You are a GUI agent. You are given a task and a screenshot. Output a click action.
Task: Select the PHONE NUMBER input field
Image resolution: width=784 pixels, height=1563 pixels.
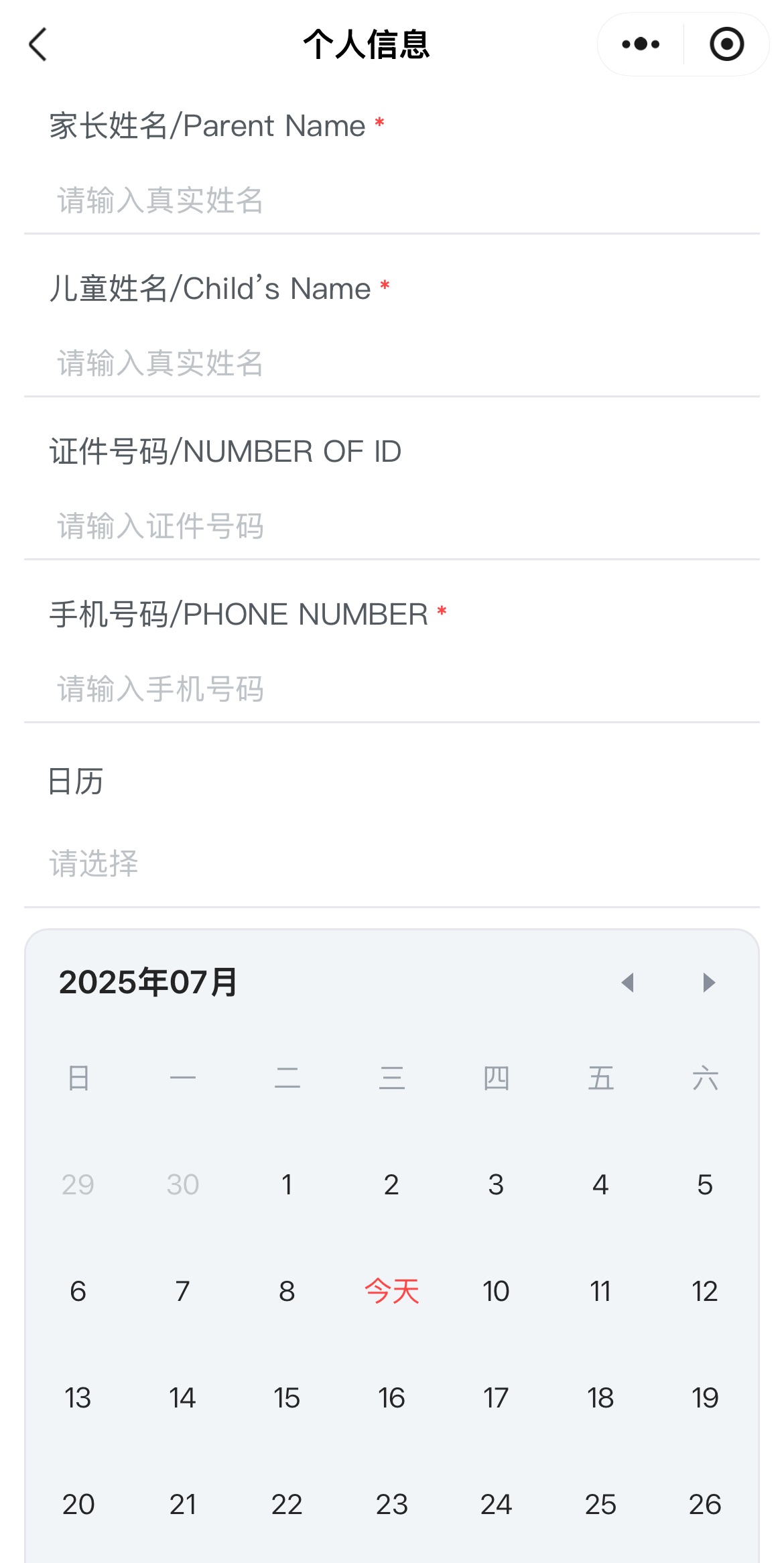pos(392,688)
